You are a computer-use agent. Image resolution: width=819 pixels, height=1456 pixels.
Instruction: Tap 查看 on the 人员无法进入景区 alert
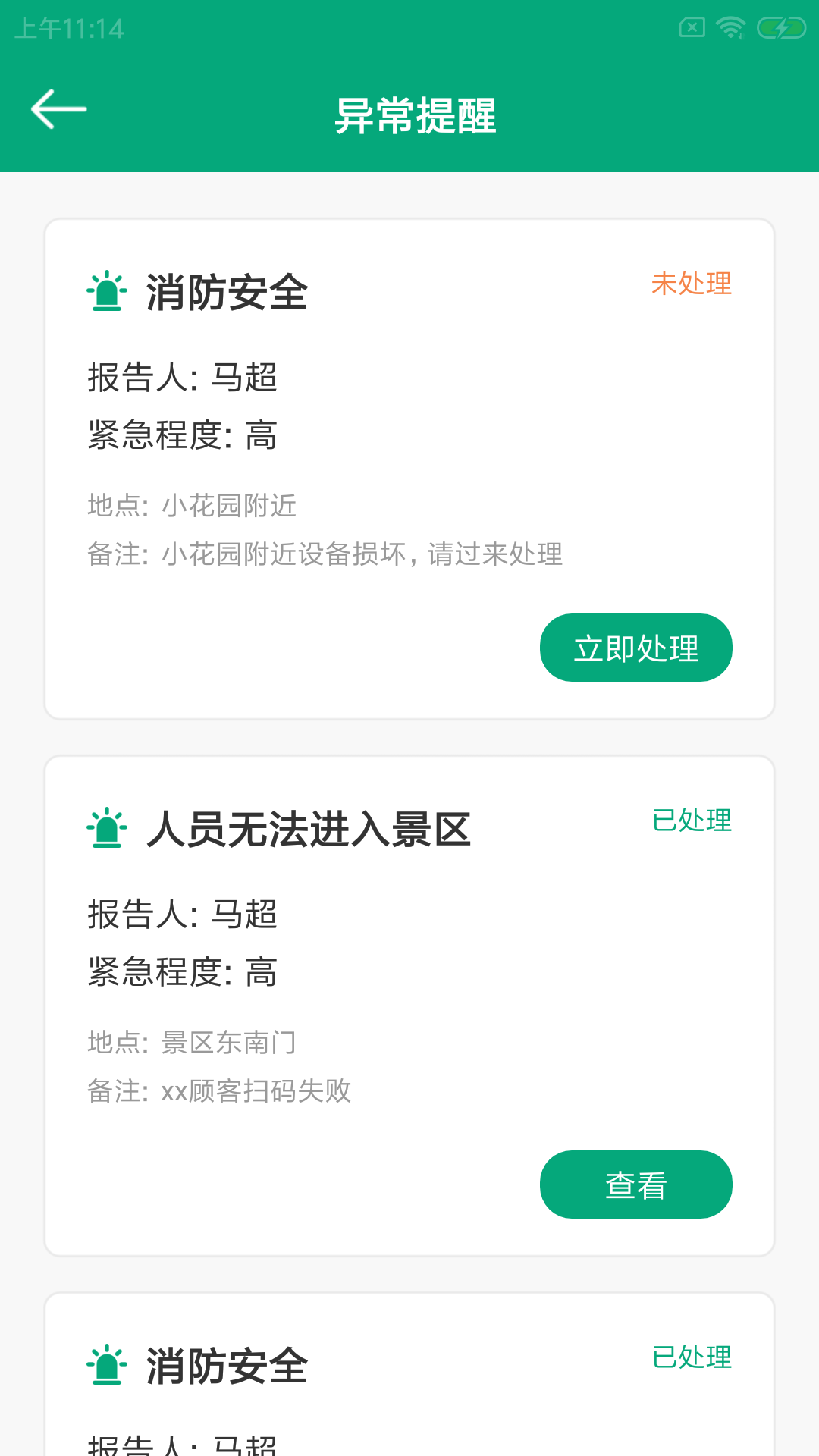(635, 1185)
